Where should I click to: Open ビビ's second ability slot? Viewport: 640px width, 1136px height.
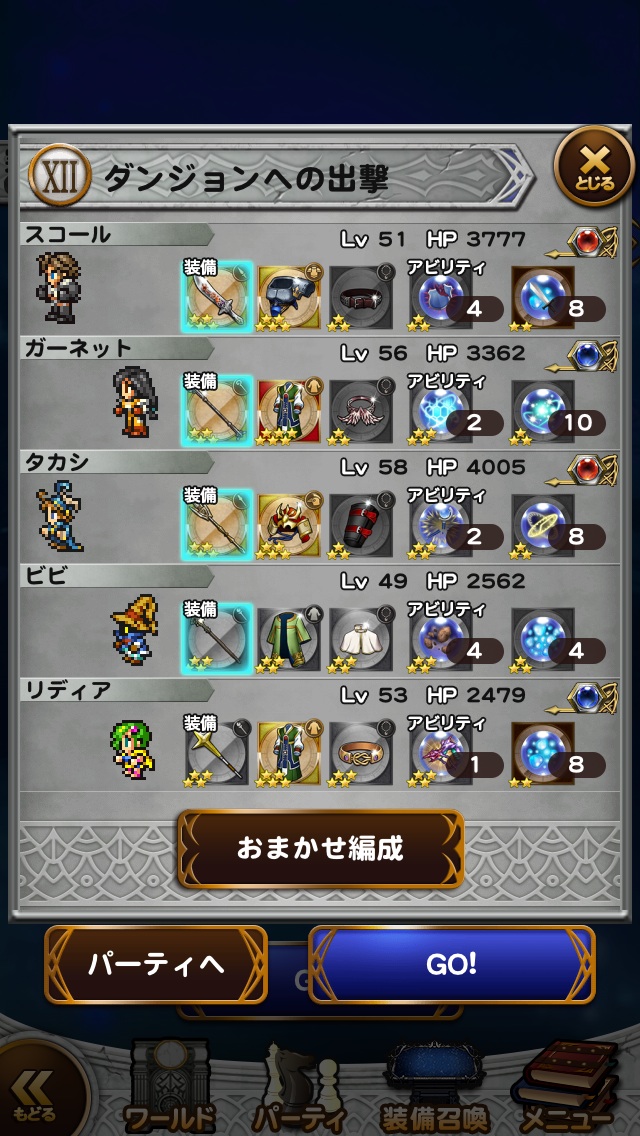point(557,638)
